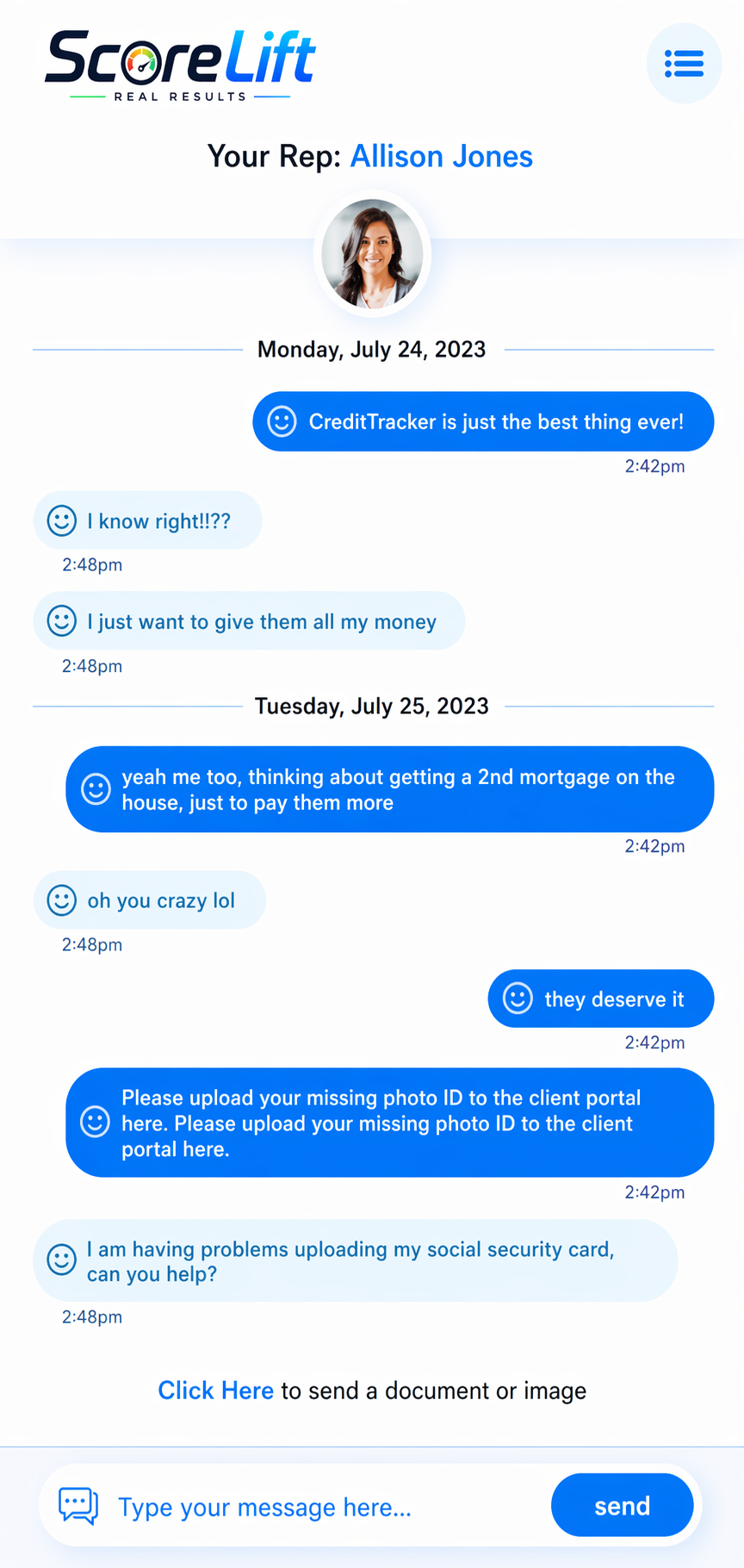Image resolution: width=744 pixels, height=1568 pixels.
Task: Click the smiley on the photo ID upload message
Action: tap(95, 1123)
